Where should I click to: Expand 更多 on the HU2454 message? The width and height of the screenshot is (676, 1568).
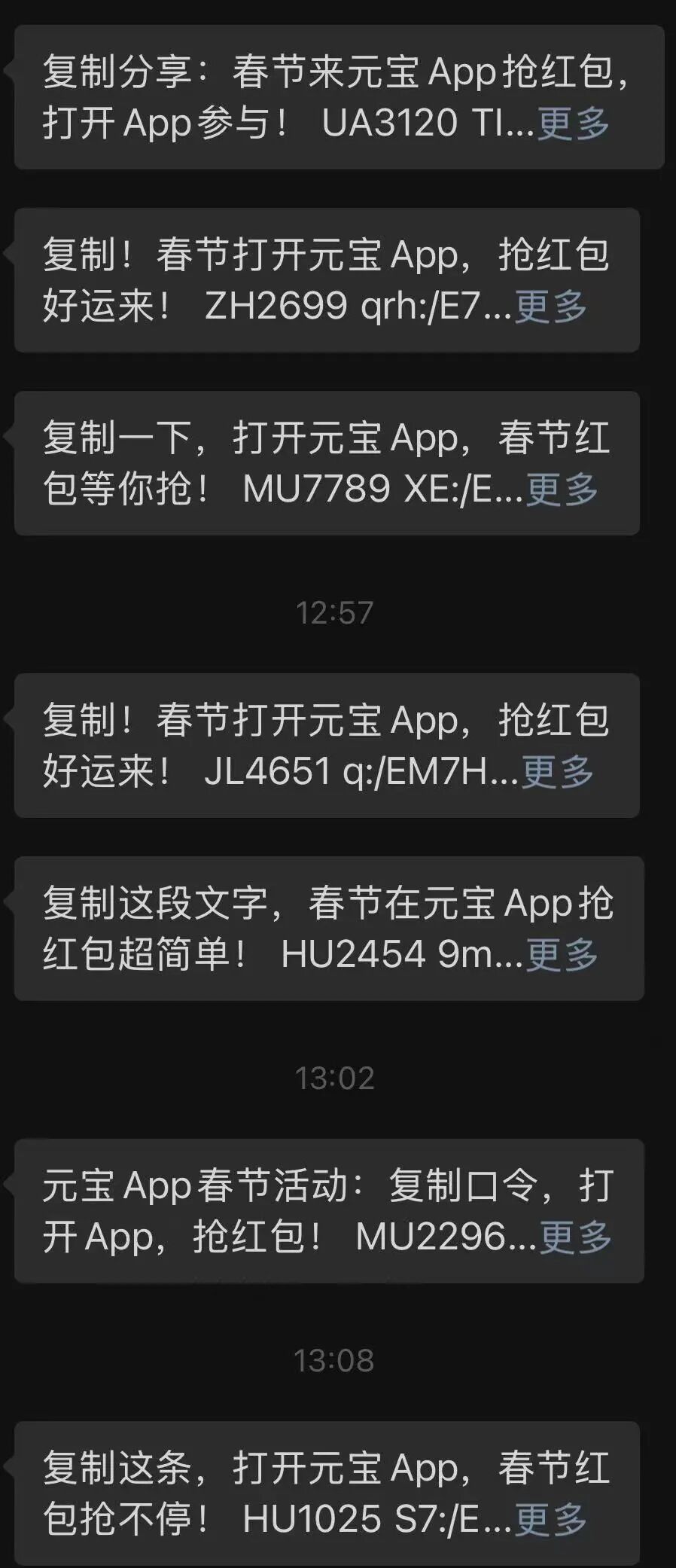pos(562,955)
